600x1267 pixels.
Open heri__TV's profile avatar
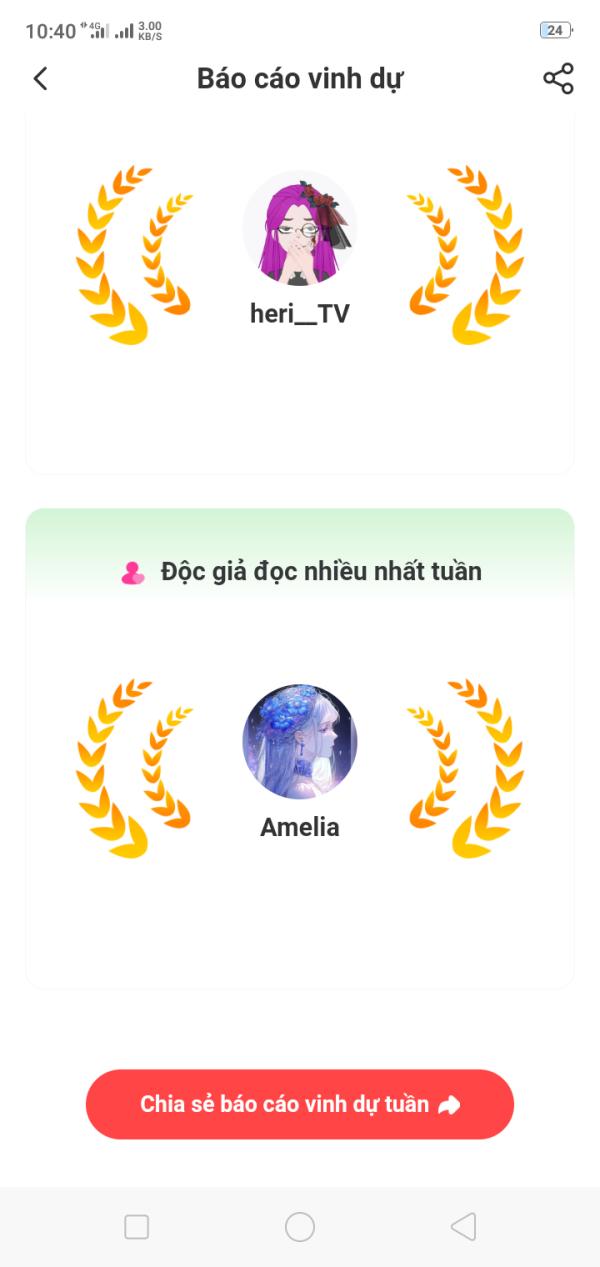point(300,228)
